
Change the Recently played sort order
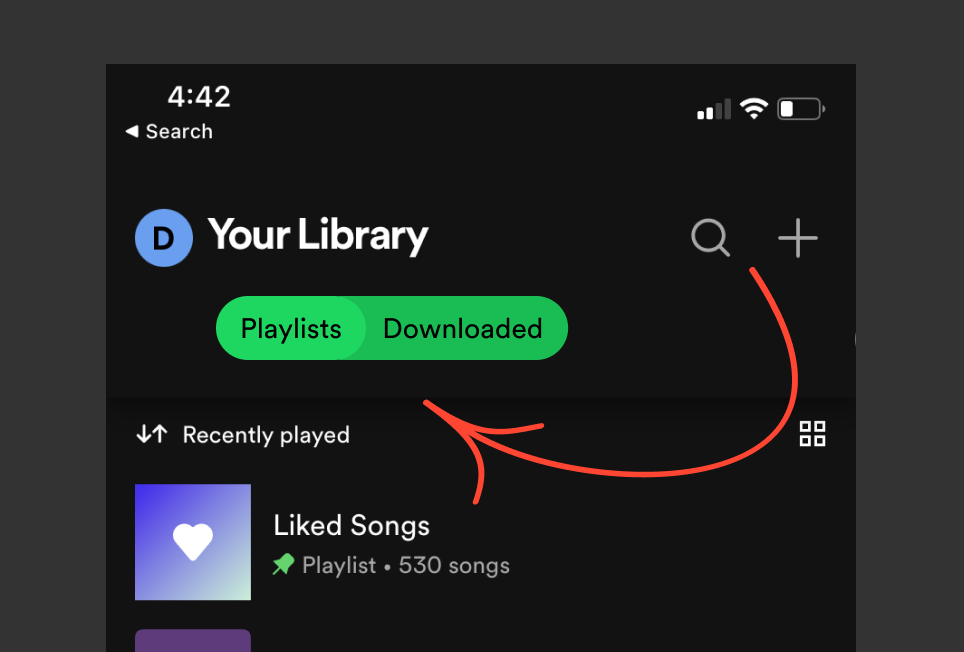point(243,435)
